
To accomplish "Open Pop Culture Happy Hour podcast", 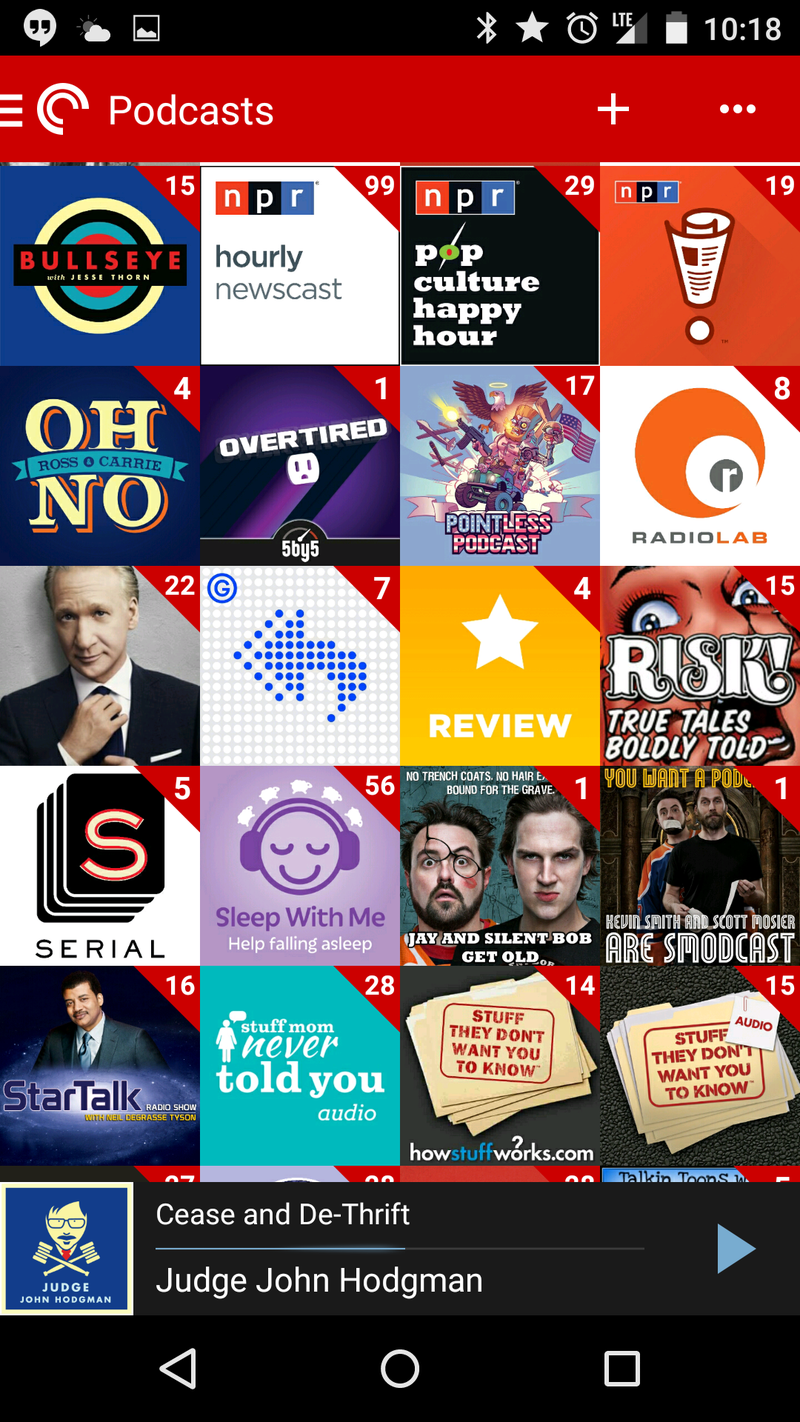I will pos(499,265).
